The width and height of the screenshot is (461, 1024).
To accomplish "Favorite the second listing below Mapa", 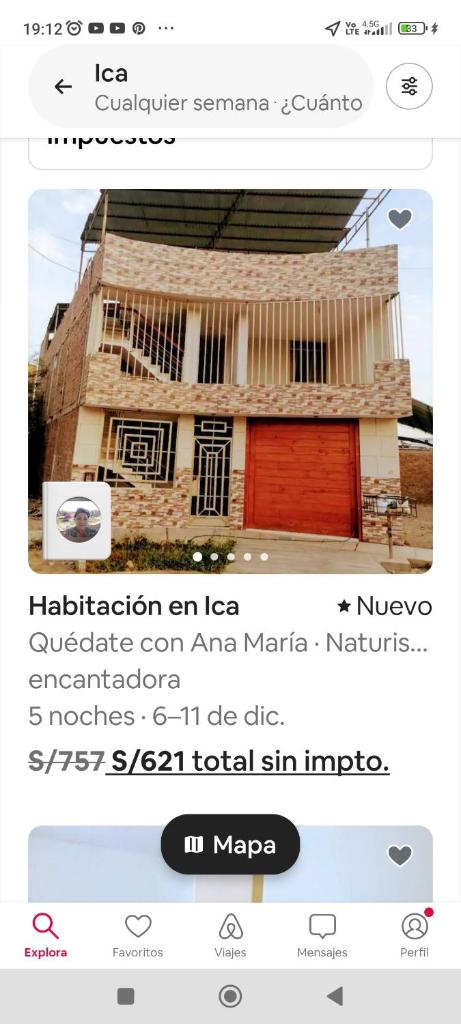I will (x=400, y=856).
